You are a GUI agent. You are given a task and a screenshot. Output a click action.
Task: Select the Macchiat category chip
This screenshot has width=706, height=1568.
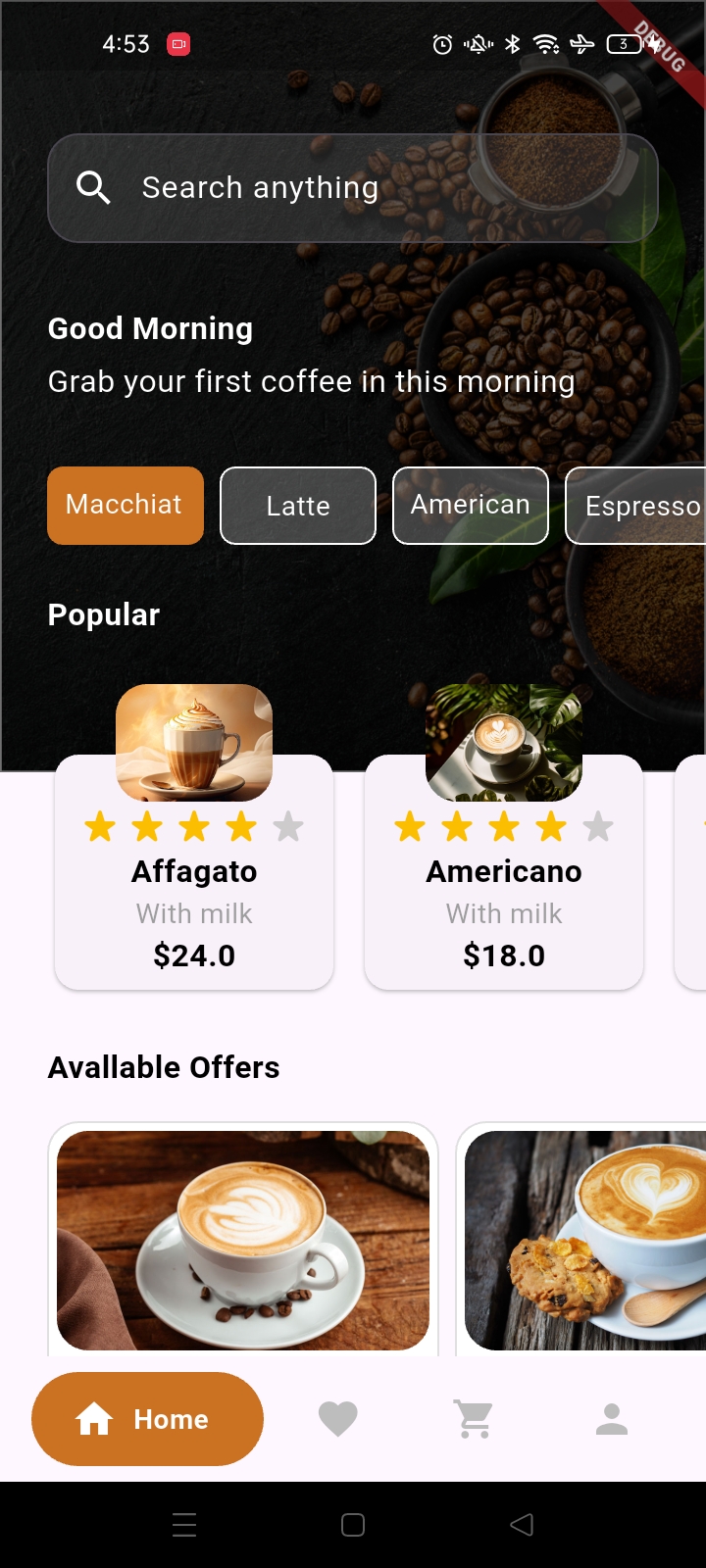(x=126, y=506)
